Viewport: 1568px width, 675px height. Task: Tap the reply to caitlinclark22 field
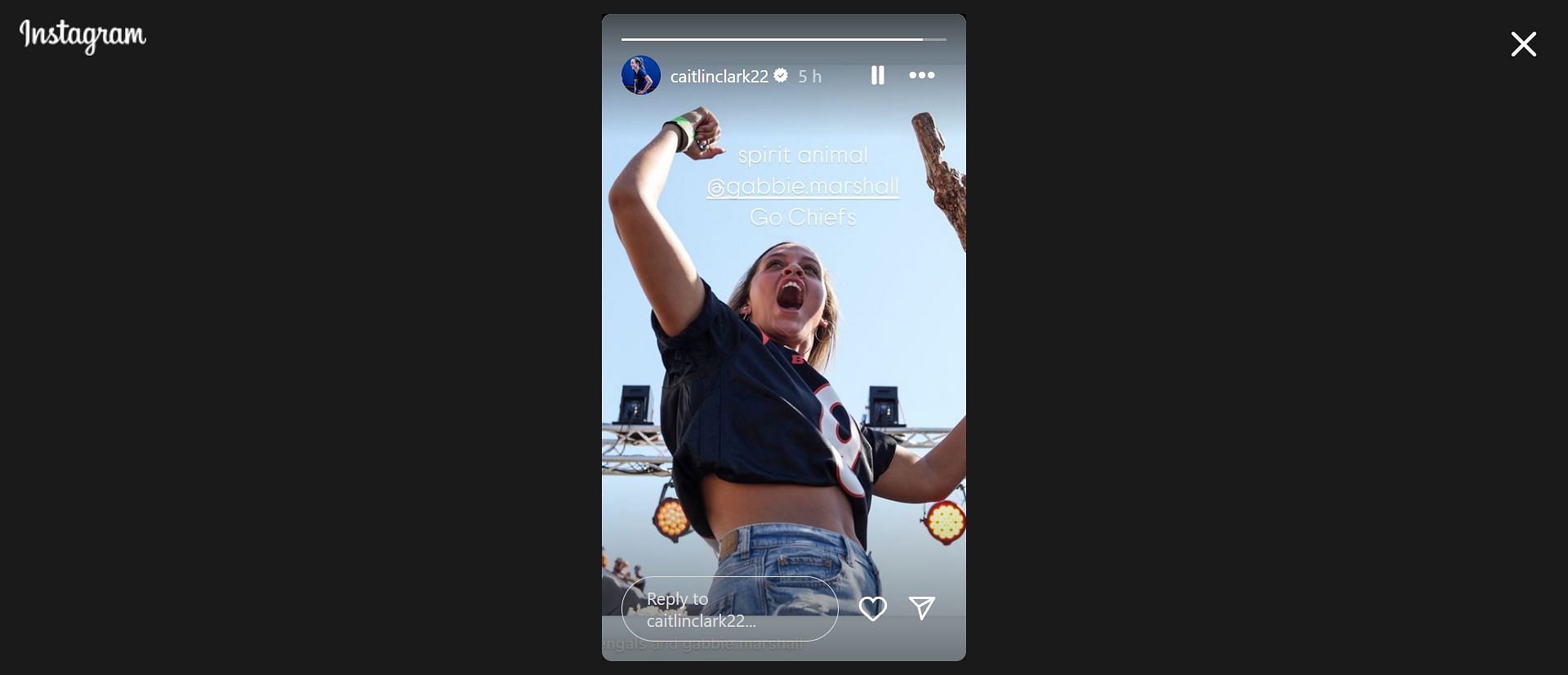coord(729,609)
